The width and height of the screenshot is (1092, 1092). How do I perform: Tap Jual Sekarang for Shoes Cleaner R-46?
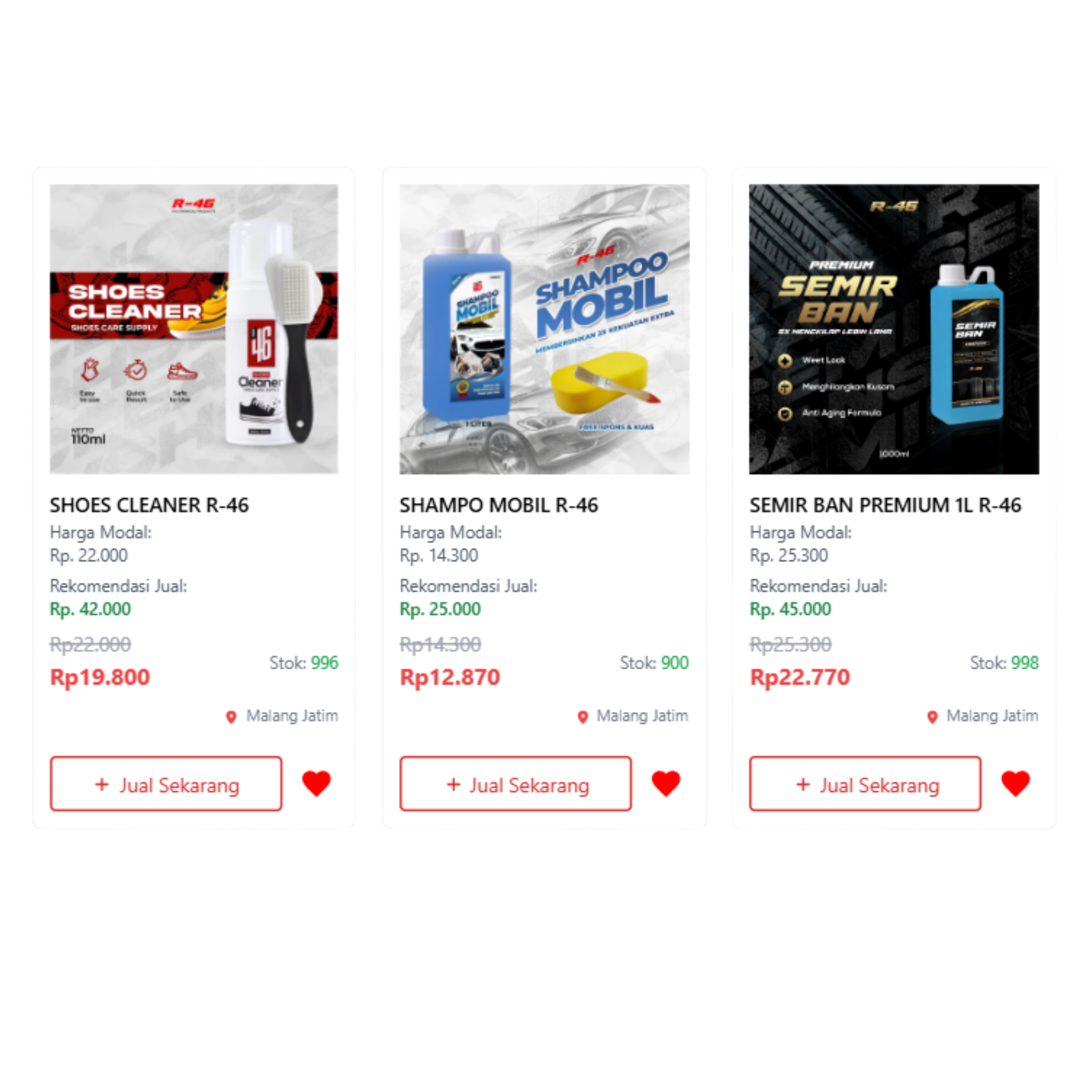(x=166, y=783)
